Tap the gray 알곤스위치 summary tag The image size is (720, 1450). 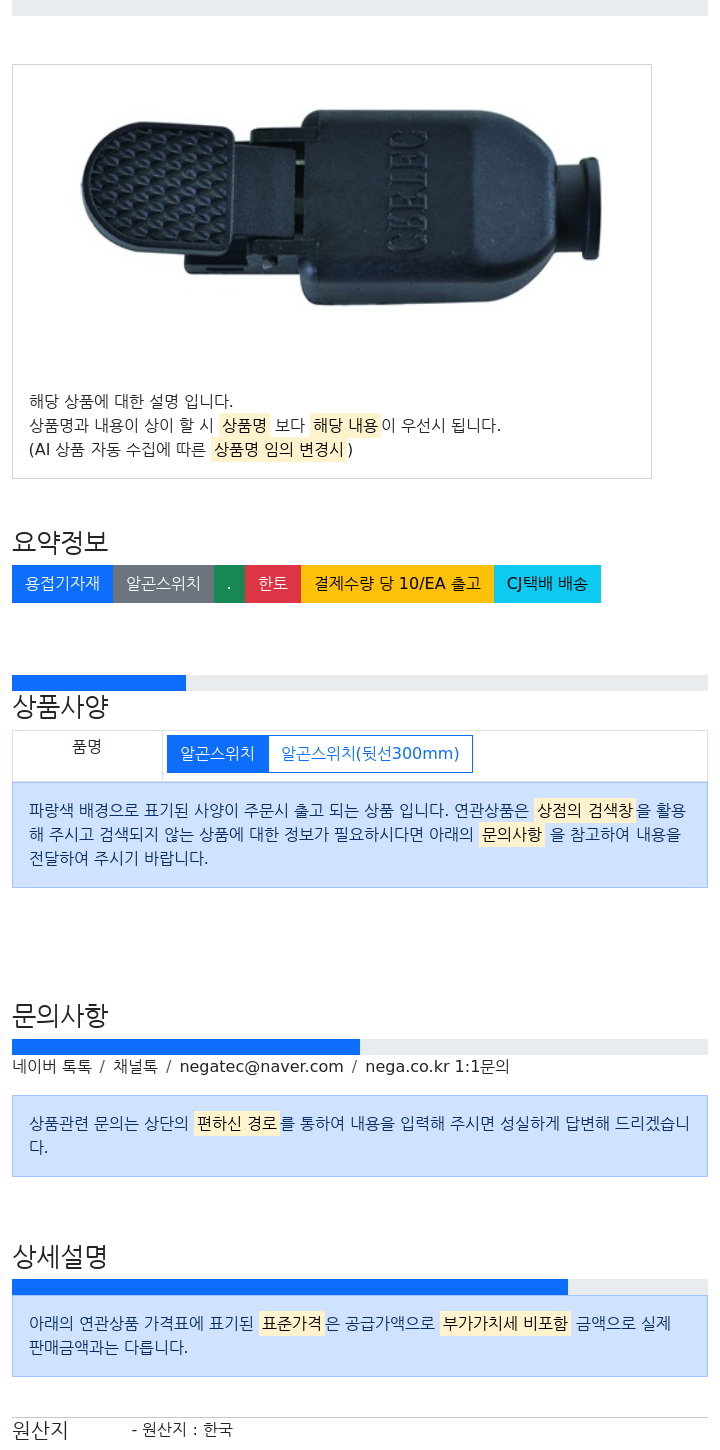click(x=163, y=584)
